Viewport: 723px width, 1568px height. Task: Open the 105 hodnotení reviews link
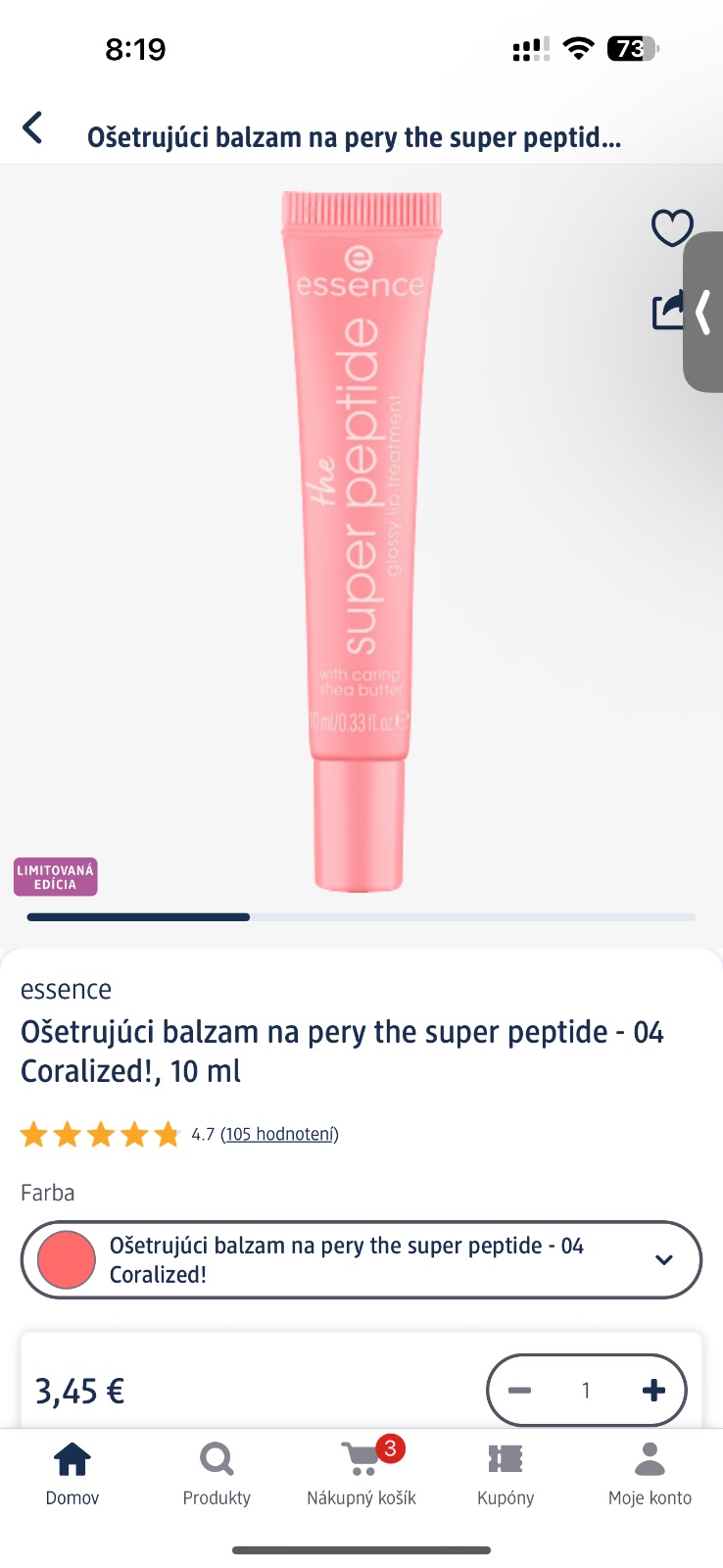click(279, 1134)
